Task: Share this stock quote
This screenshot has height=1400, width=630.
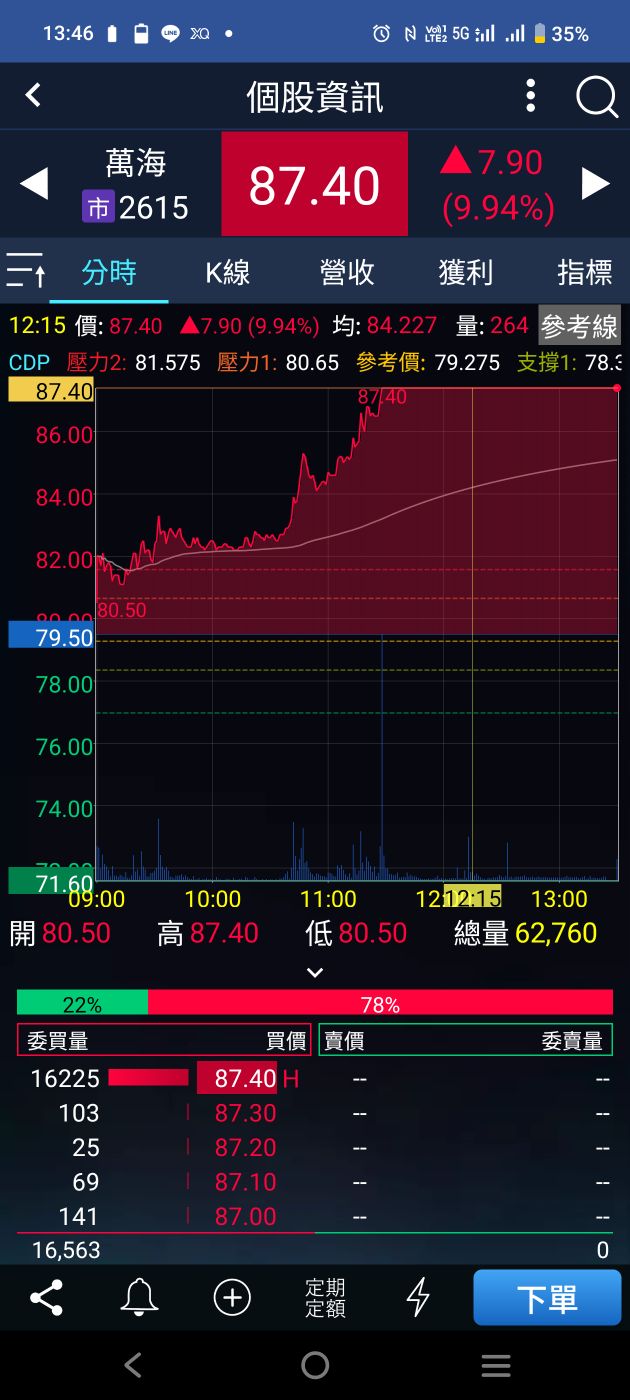Action: [x=46, y=1298]
